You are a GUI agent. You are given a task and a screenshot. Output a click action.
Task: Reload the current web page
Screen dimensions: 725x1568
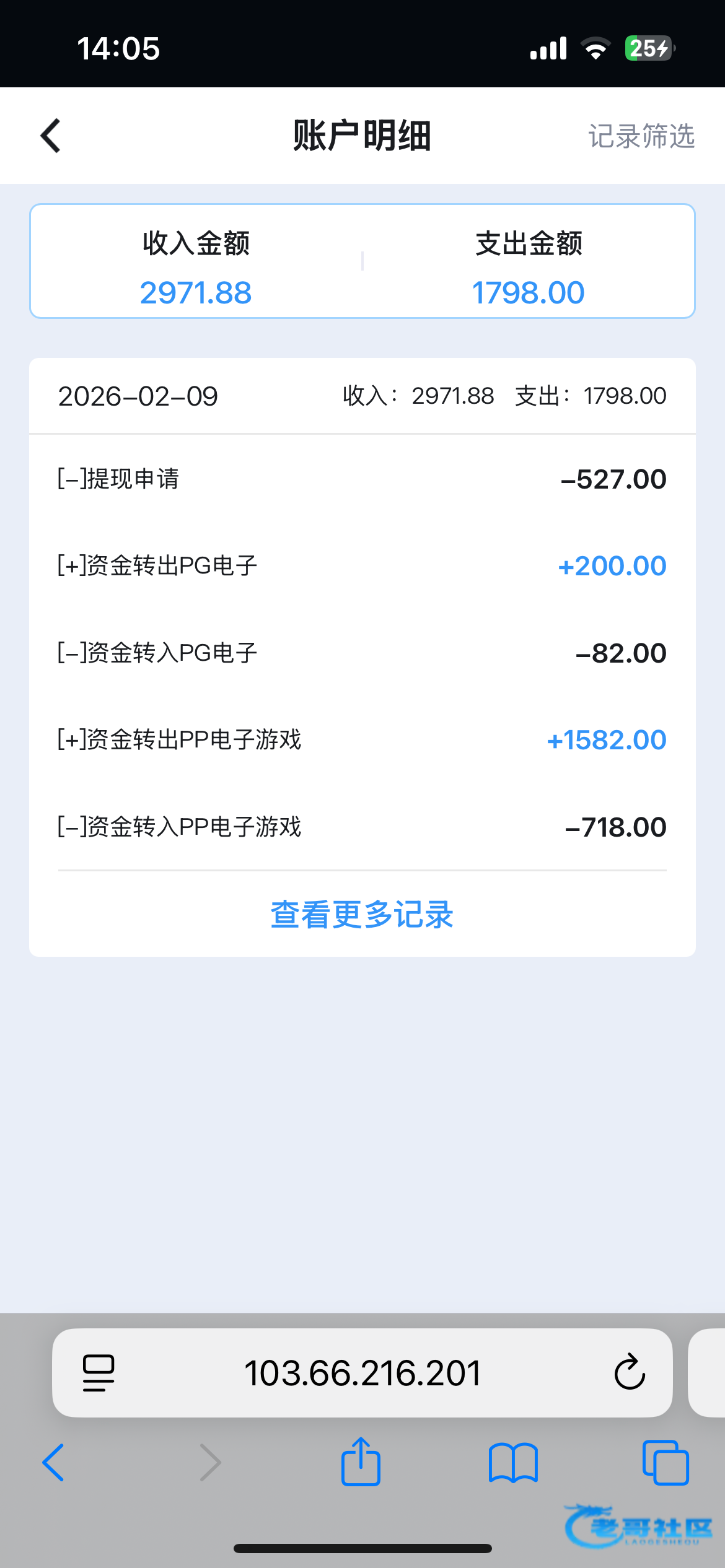[x=630, y=1373]
